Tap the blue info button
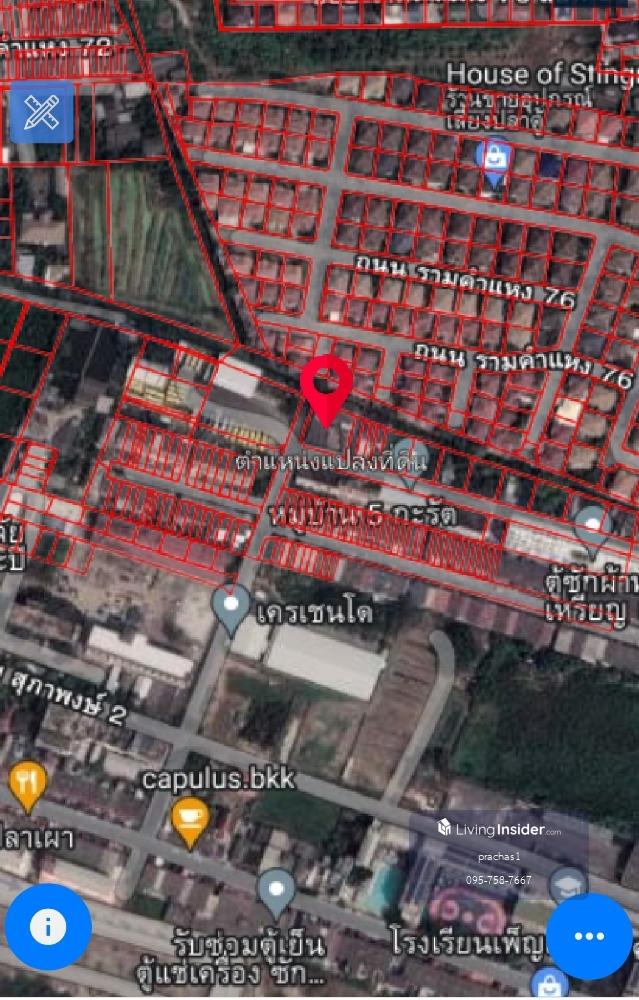 pyautogui.click(x=48, y=926)
